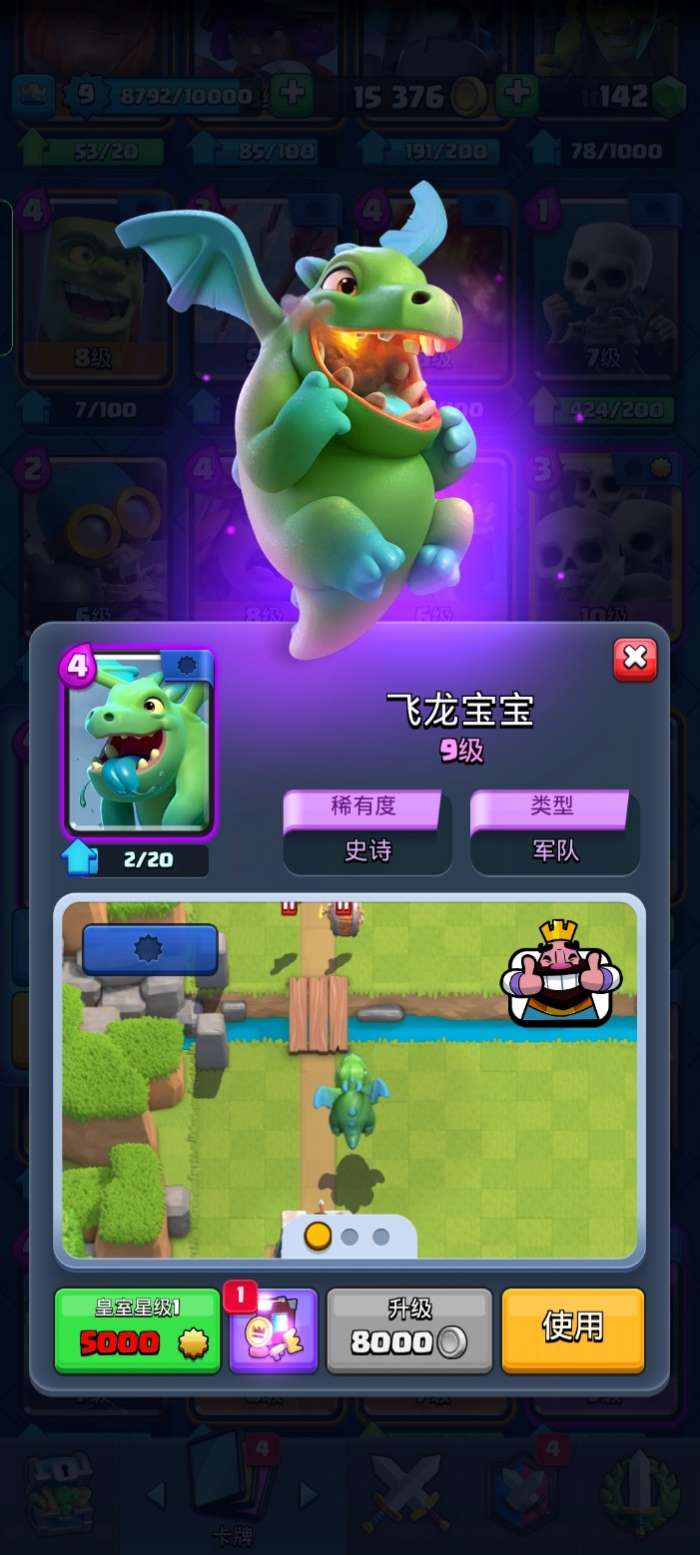Image resolution: width=700 pixels, height=1555 pixels.
Task: Tap the 使用 button
Action: coord(572,1329)
